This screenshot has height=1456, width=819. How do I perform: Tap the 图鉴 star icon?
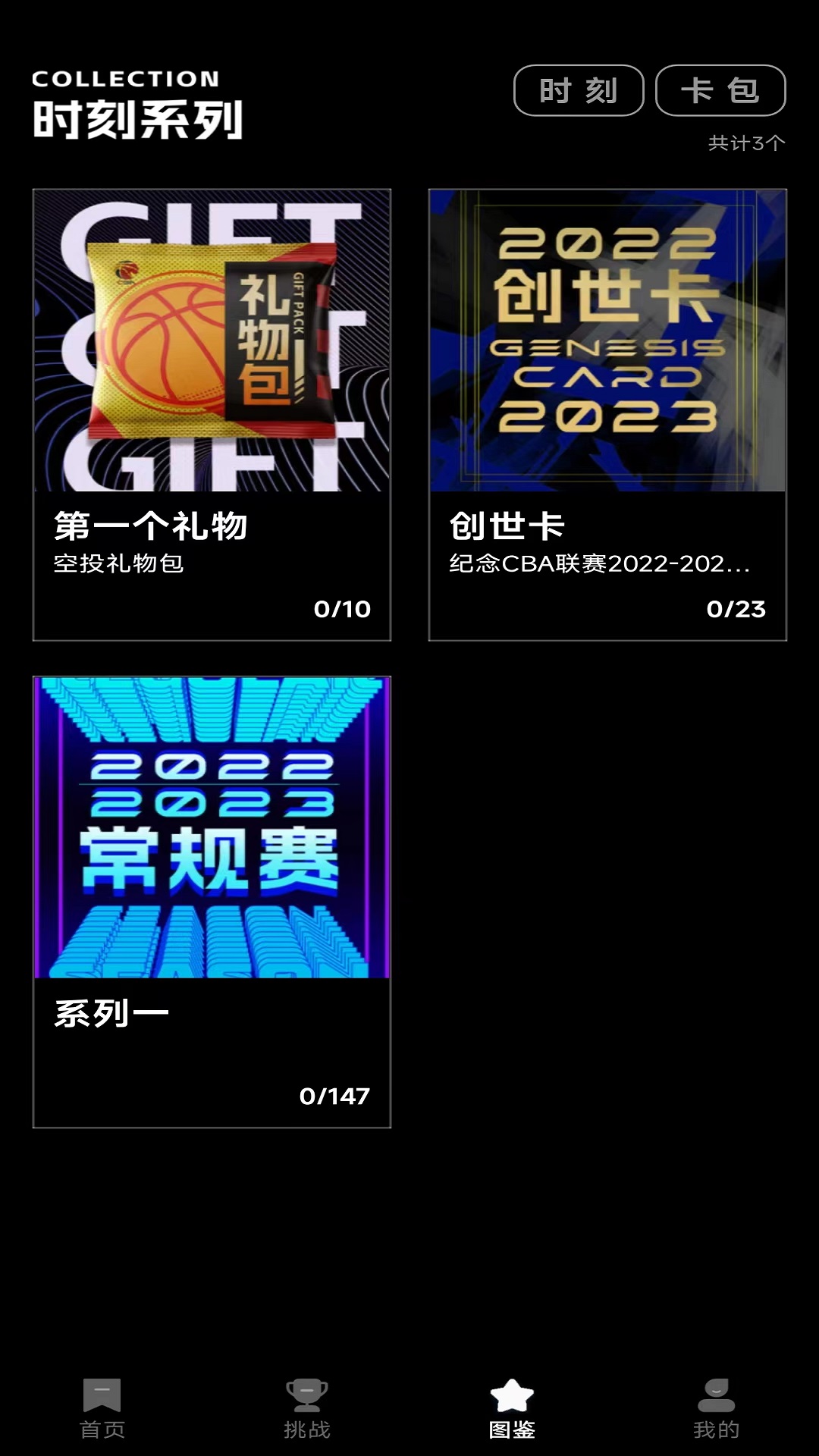point(512,1407)
